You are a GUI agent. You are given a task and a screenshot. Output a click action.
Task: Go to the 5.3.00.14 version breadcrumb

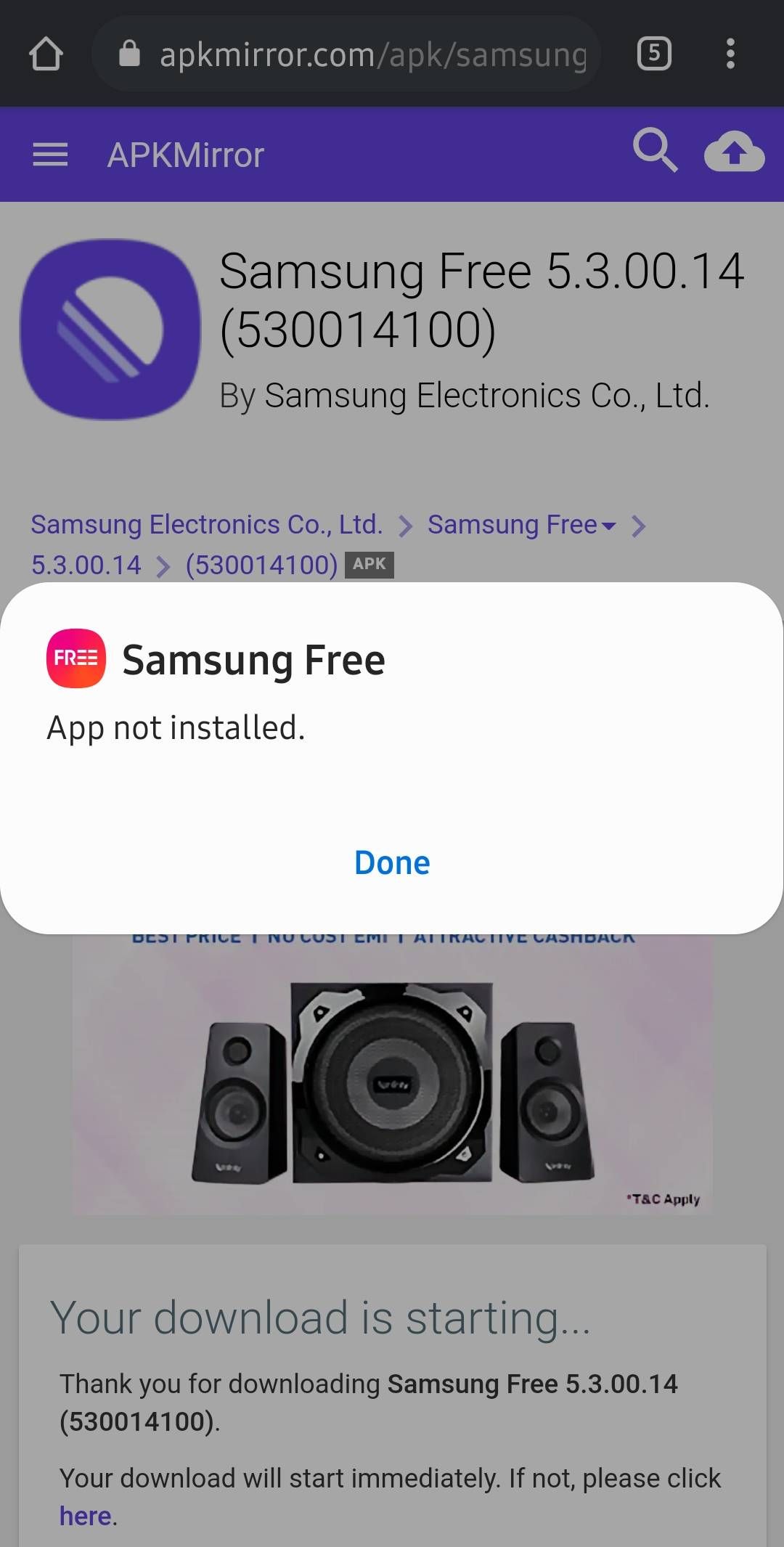point(86,565)
